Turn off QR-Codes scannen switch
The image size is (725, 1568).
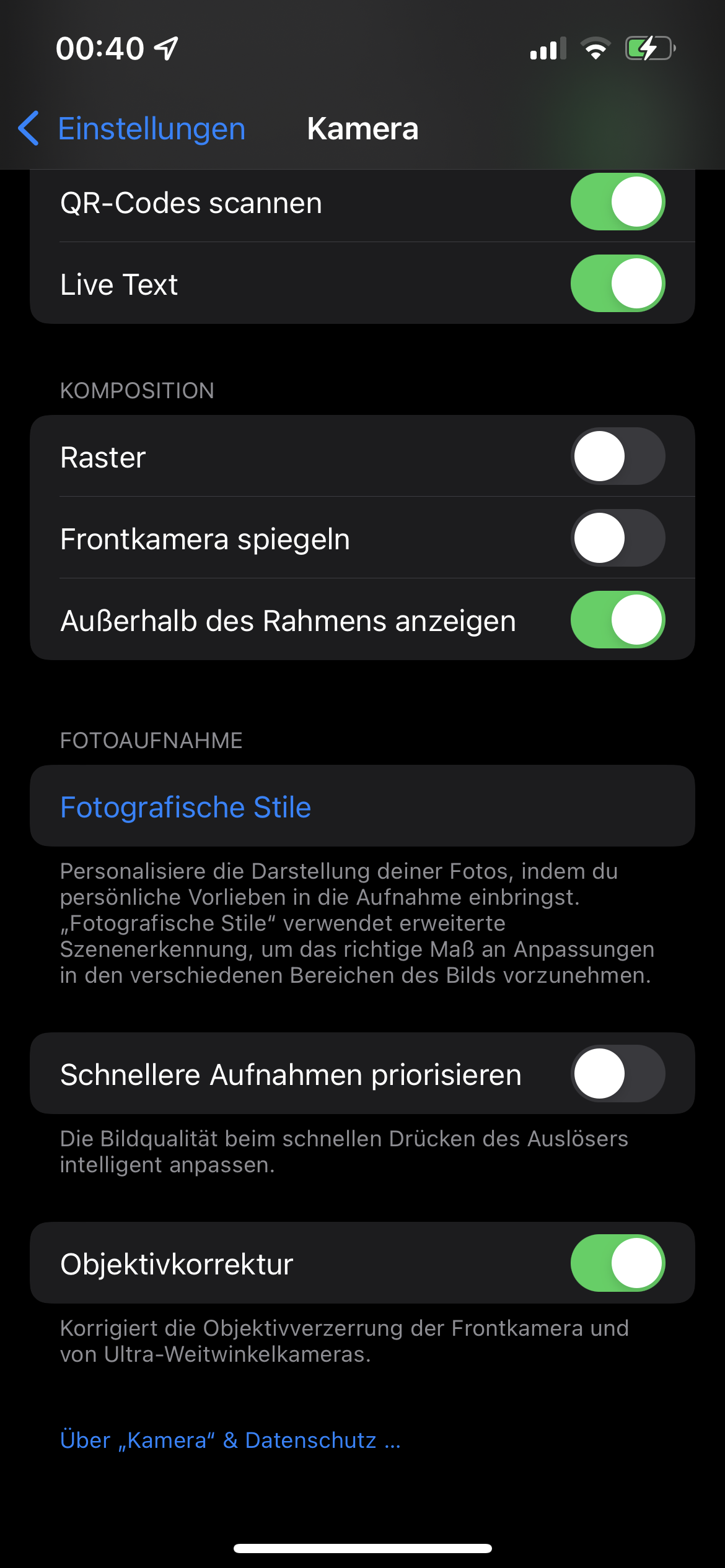[617, 203]
